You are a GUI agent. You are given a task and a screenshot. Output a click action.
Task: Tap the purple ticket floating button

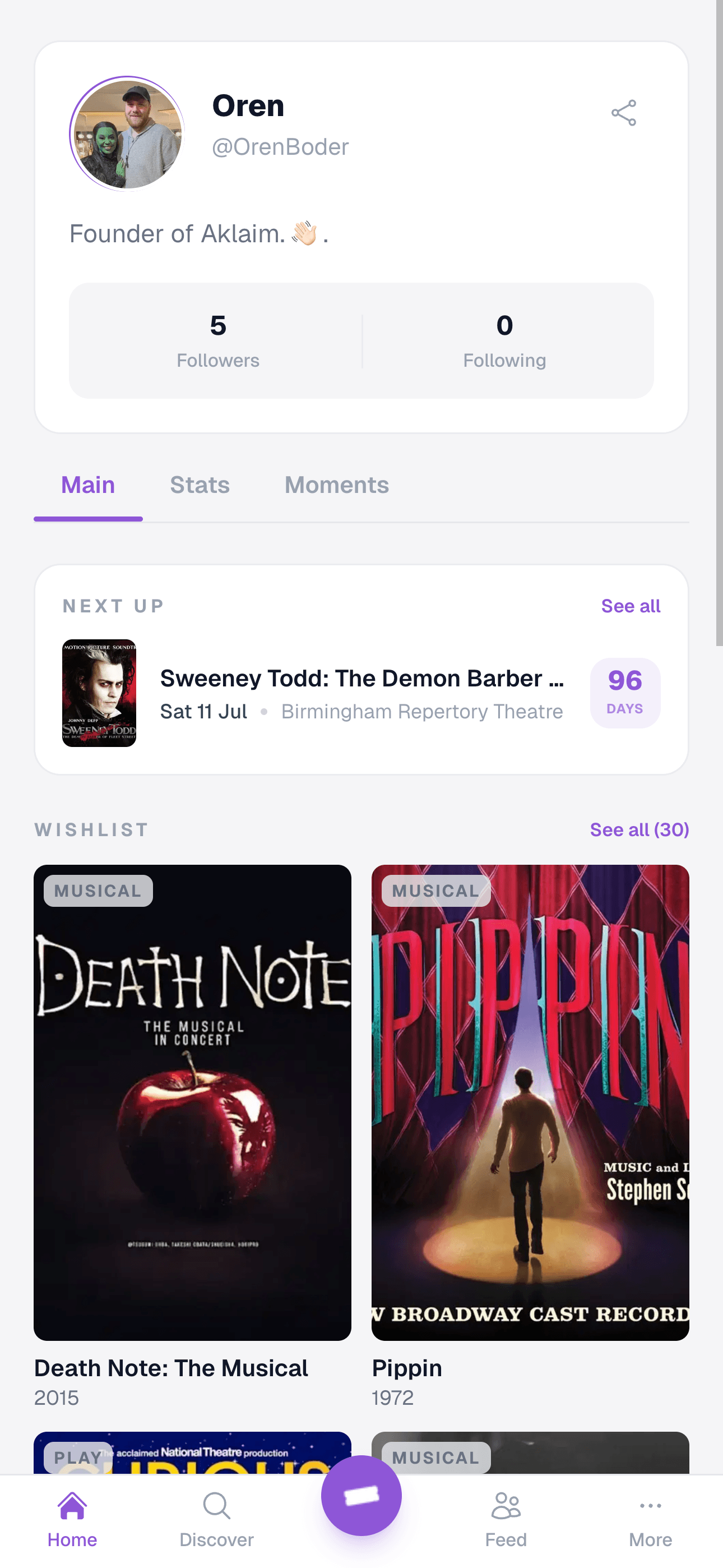tap(361, 1495)
